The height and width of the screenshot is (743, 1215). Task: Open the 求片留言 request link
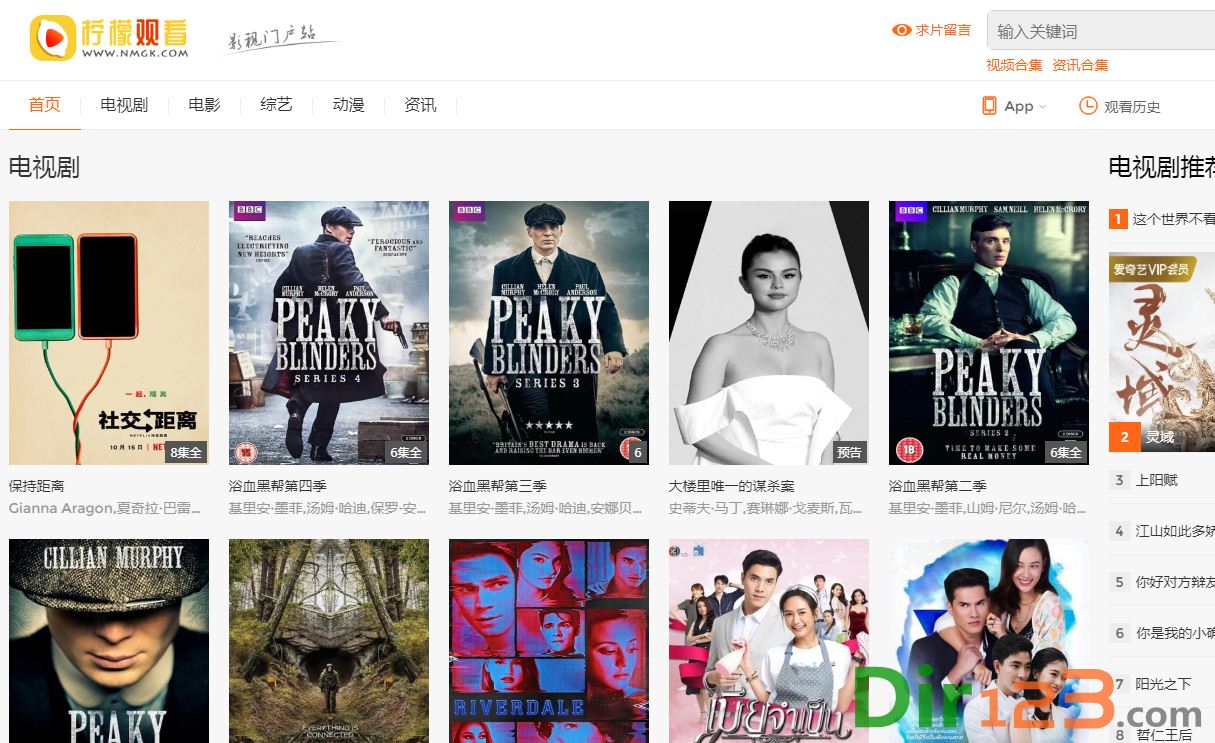[932, 30]
